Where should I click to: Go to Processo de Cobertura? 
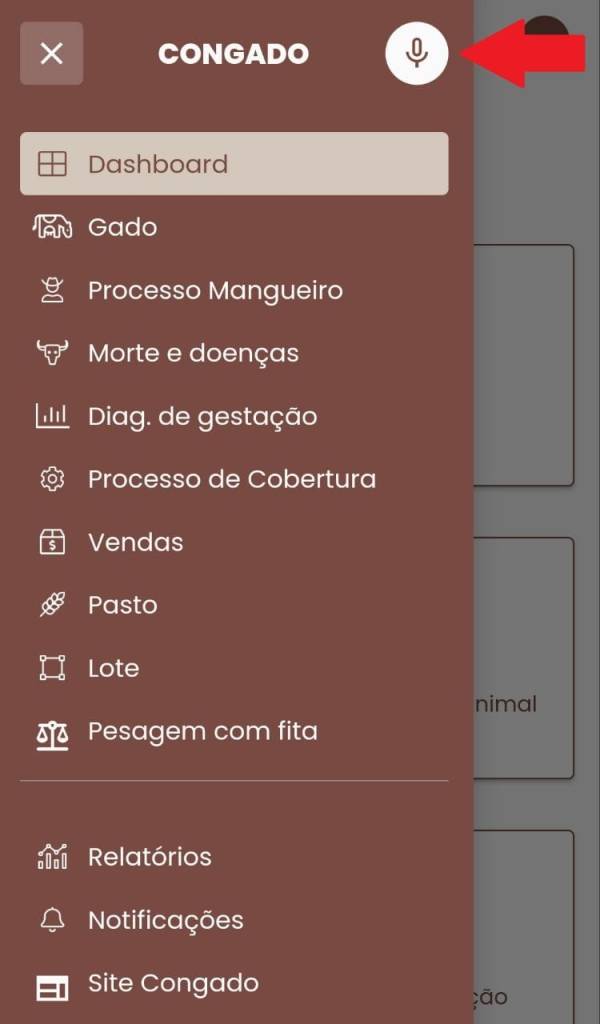(232, 479)
